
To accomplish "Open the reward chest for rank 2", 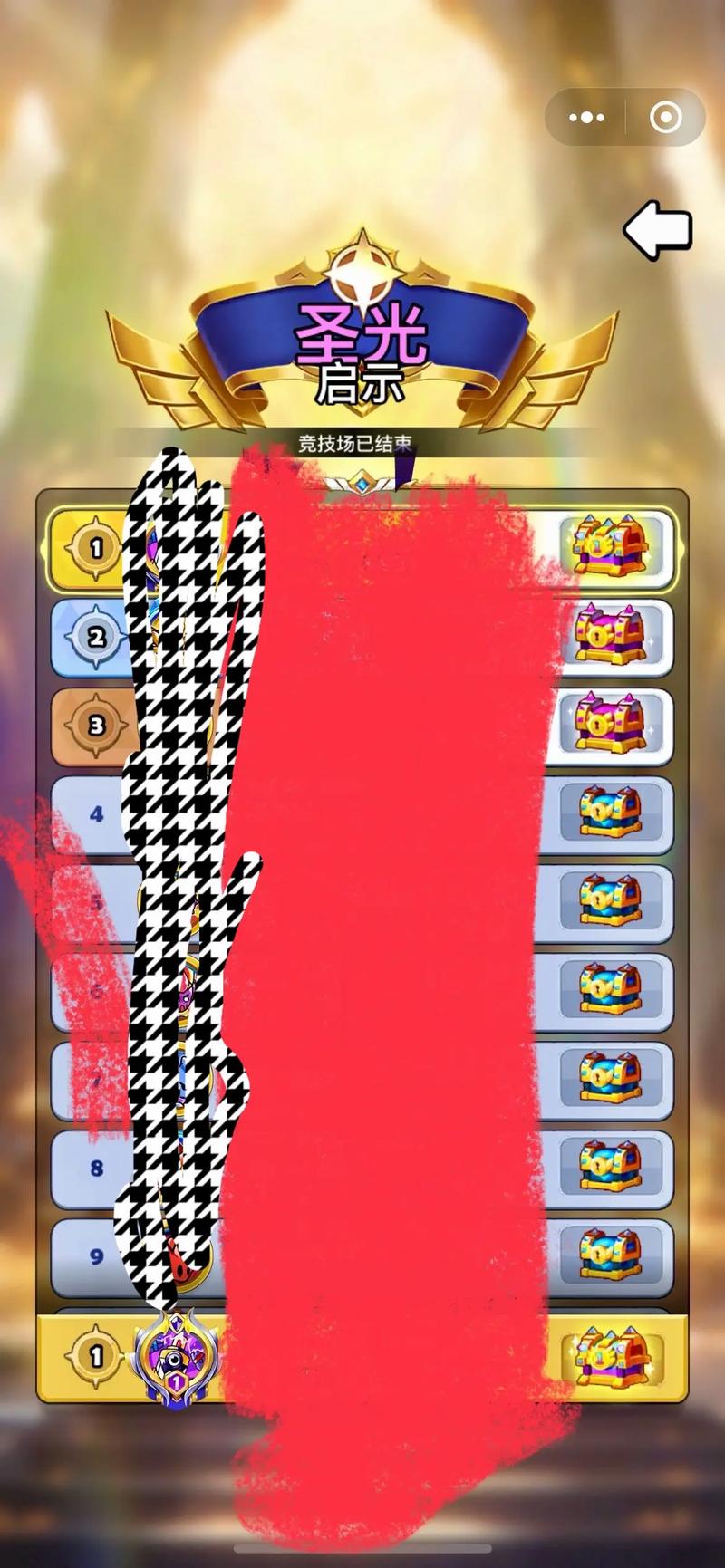I will (612, 635).
